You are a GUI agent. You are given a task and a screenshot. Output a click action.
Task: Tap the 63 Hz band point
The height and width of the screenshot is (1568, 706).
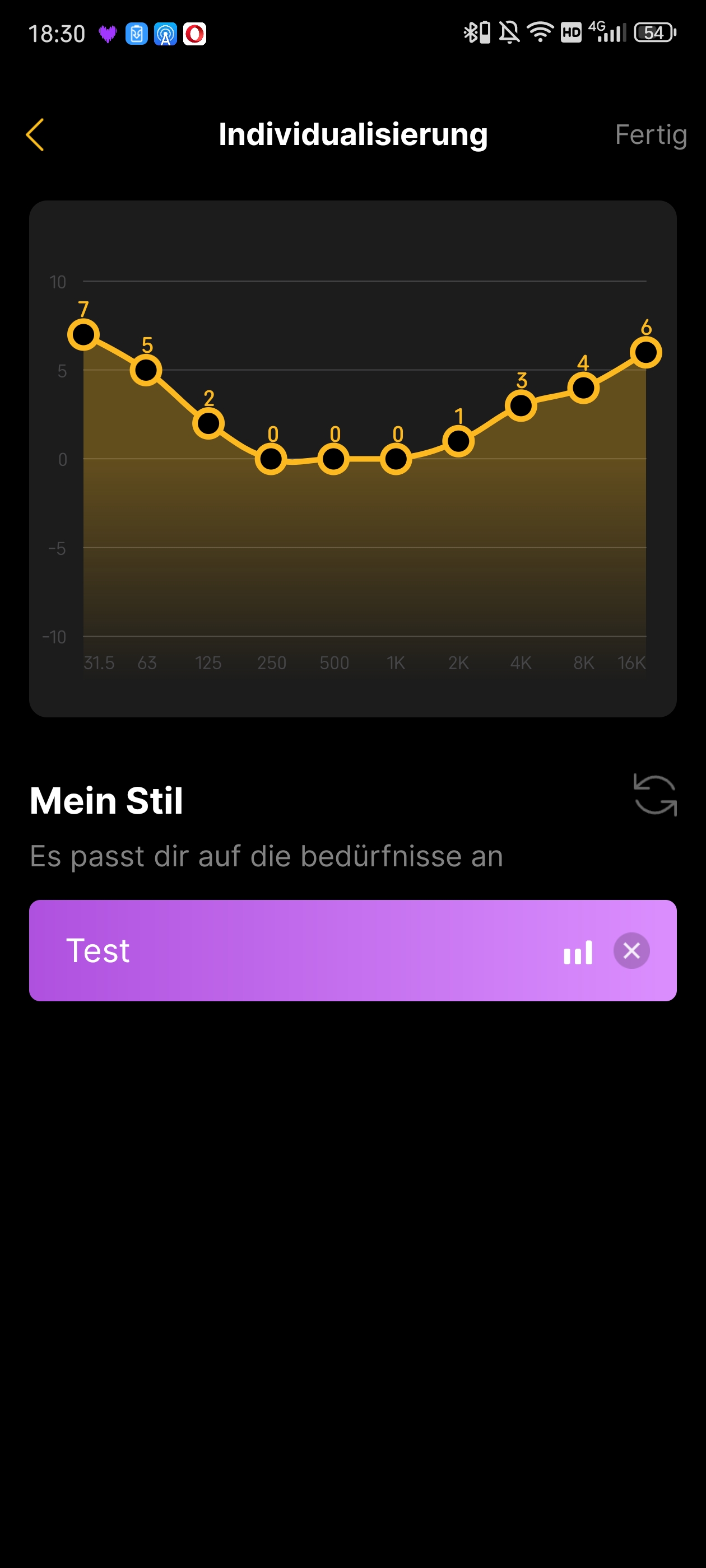[146, 370]
